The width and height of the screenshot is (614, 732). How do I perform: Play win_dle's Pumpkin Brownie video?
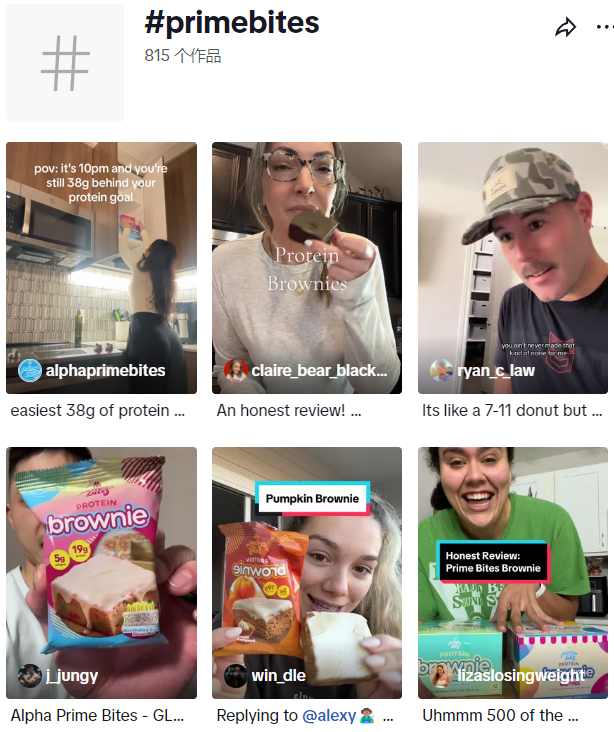coord(307,572)
